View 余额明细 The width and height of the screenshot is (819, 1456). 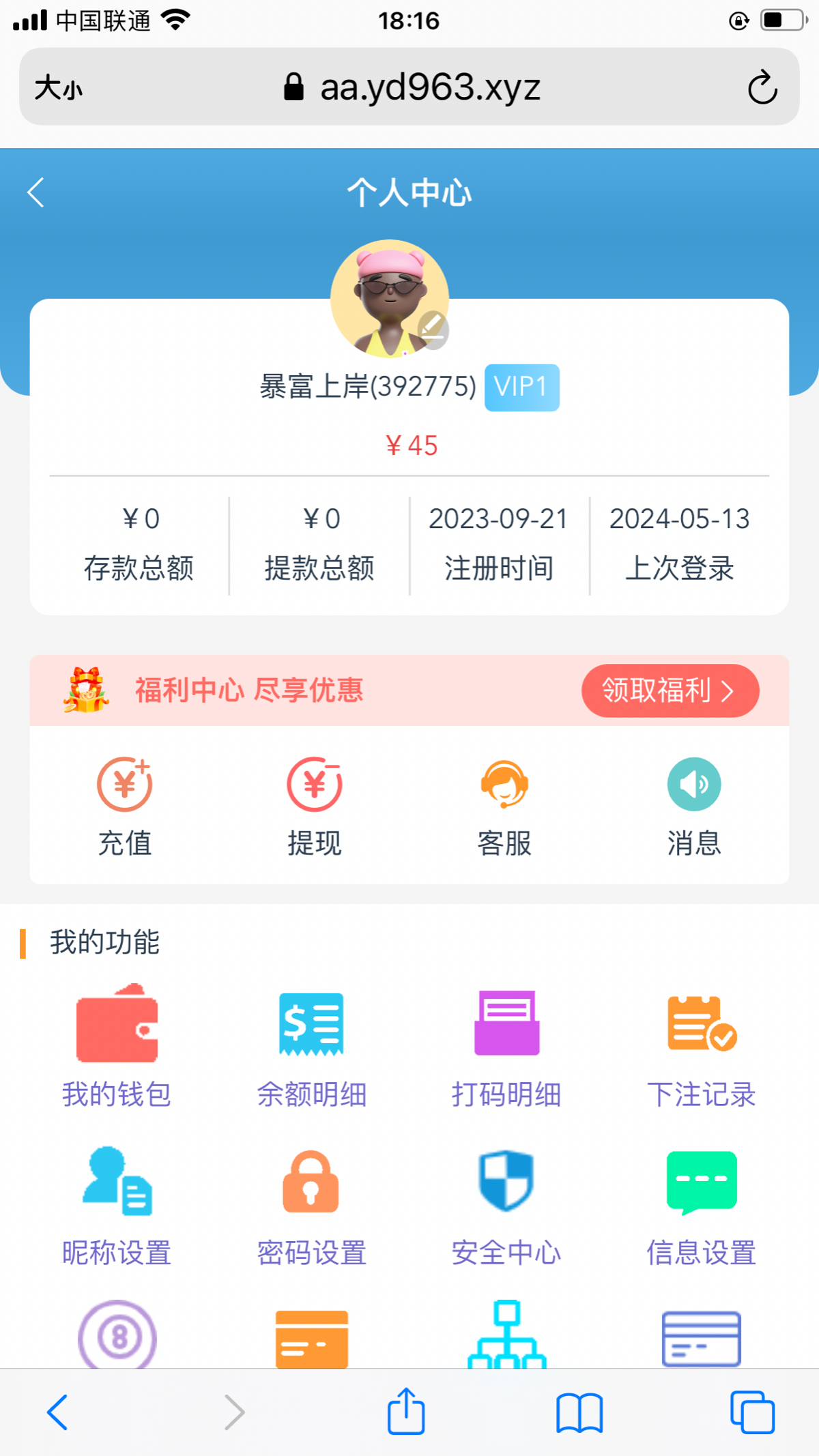(312, 1045)
